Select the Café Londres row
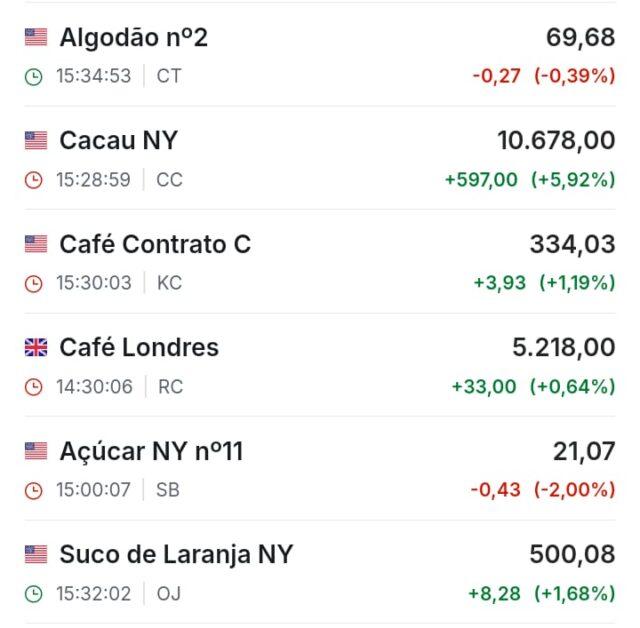The width and height of the screenshot is (640, 628). tap(320, 365)
